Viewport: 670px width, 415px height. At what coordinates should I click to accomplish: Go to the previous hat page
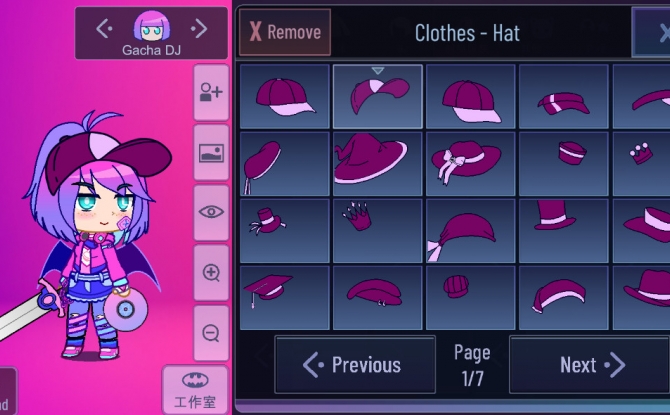(x=354, y=365)
